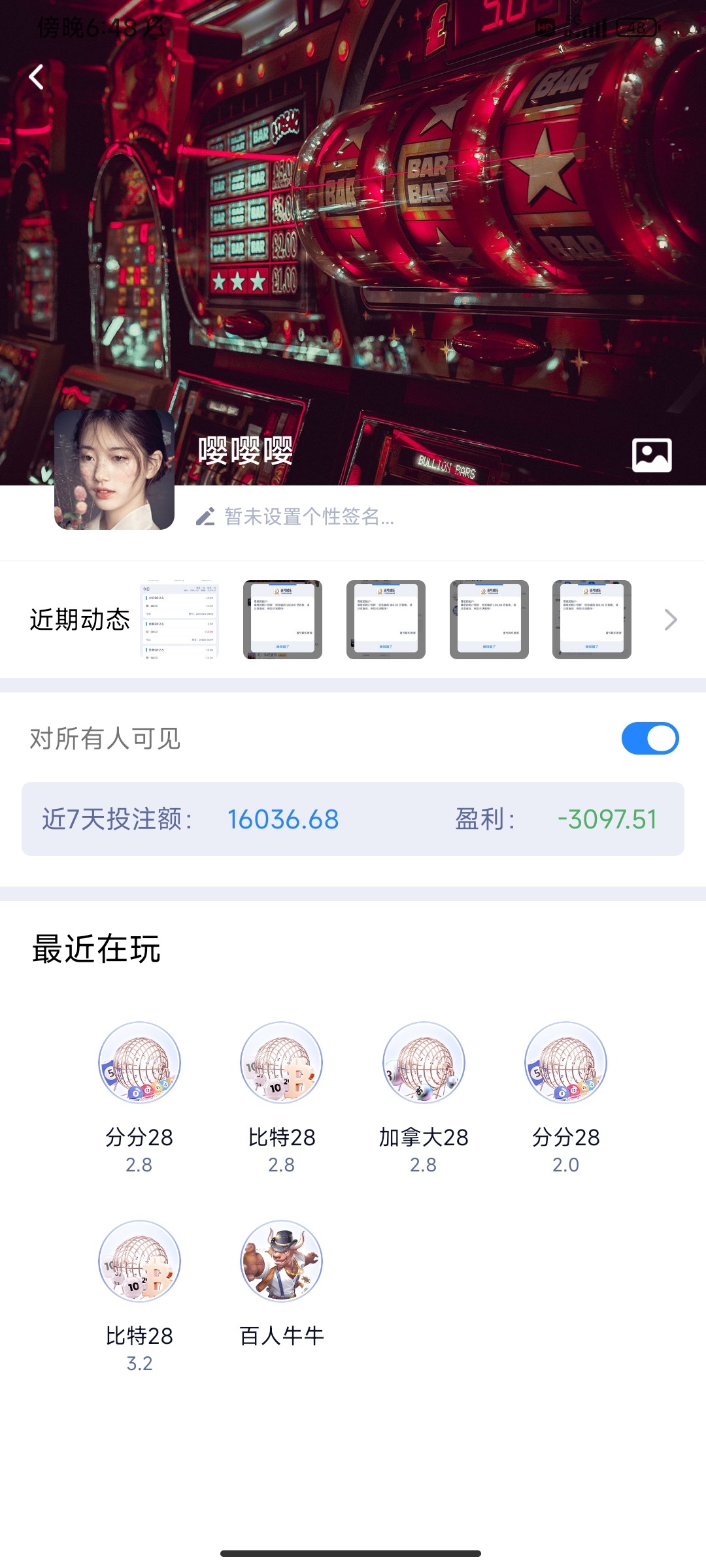Change the cover image via picture icon

pos(652,455)
